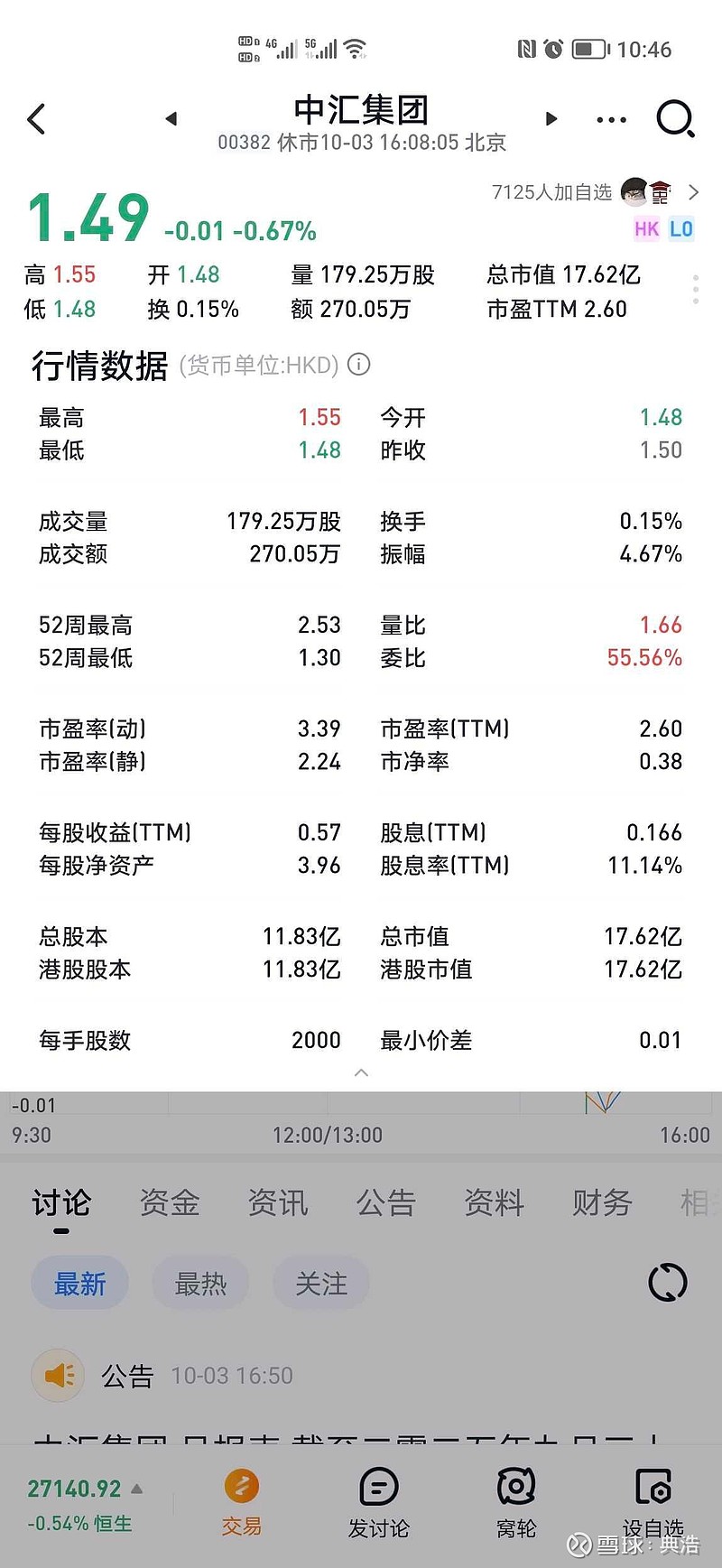Viewport: 722px width, 1568px height.
Task: Go back using the top-left arrow
Action: pos(36,119)
